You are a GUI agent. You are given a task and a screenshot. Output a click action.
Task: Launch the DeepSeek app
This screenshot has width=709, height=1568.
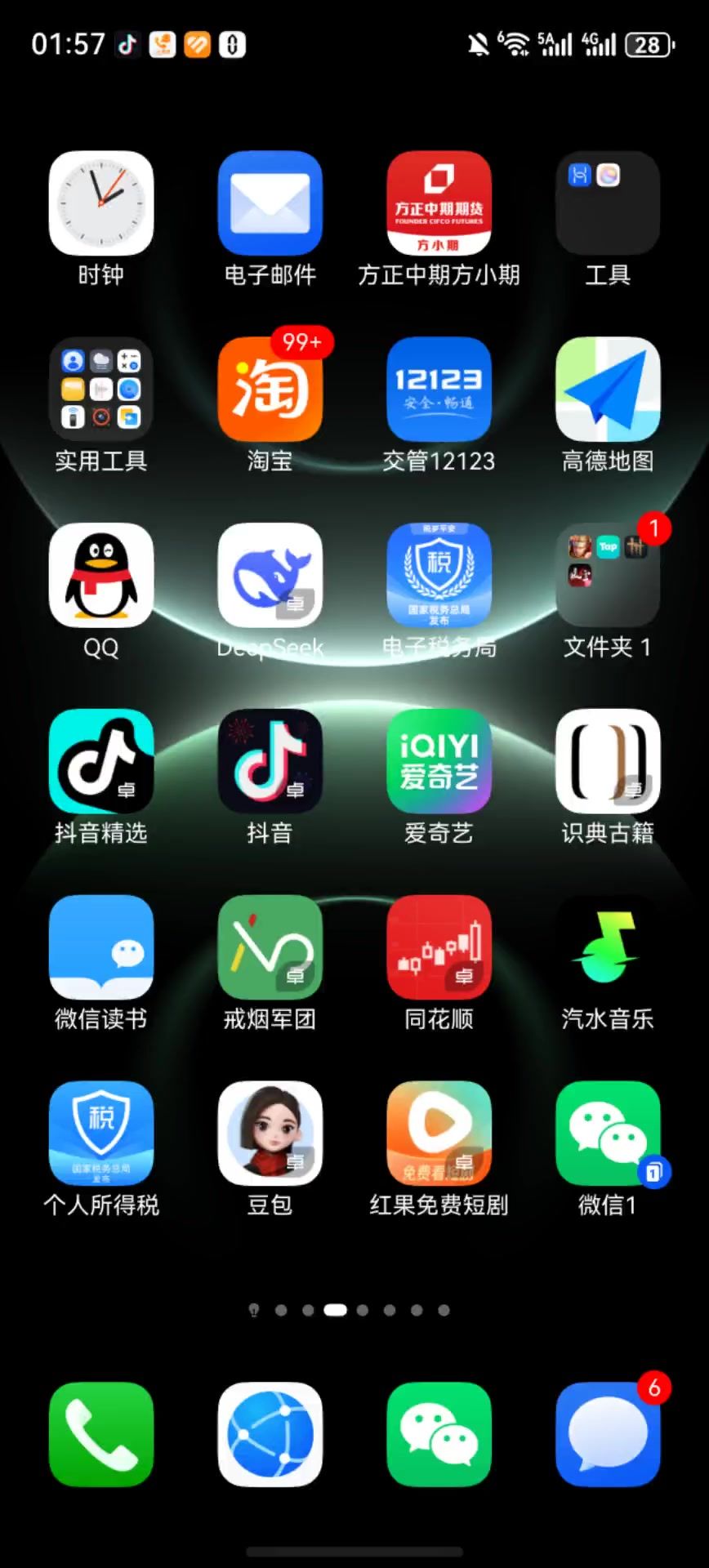pyautogui.click(x=270, y=576)
